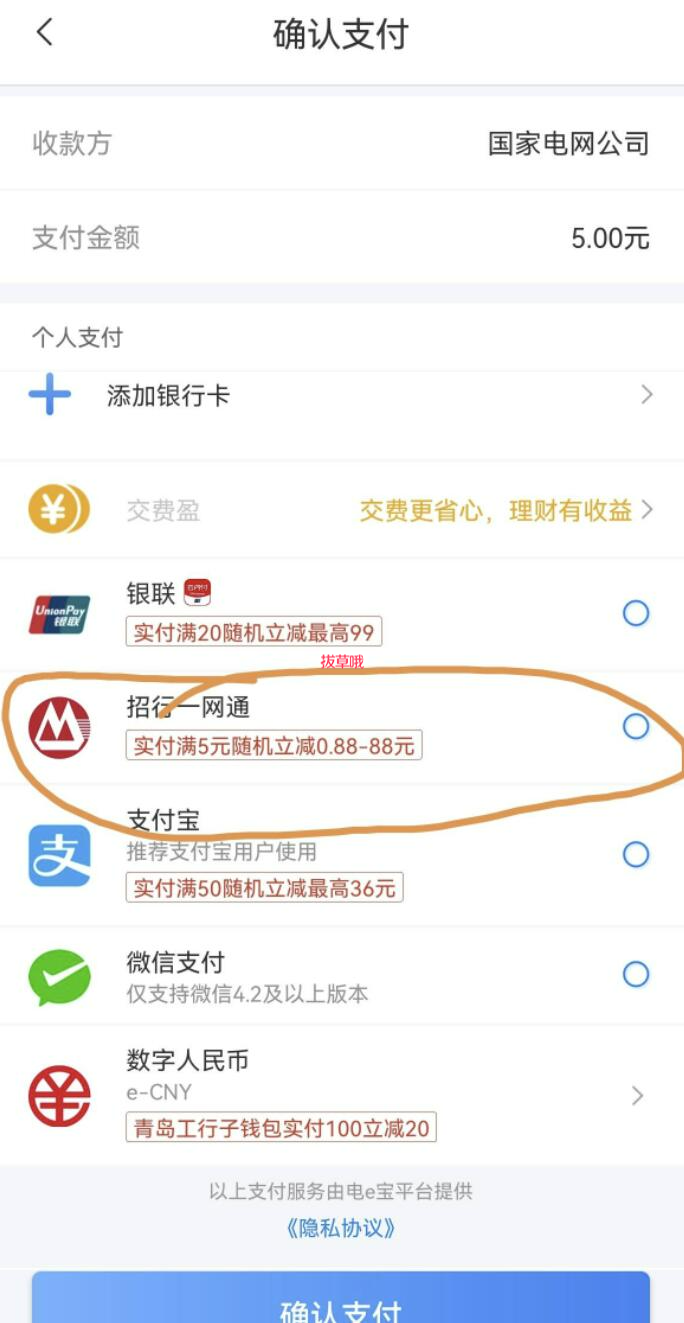
Task: Open the 交费盈 option row
Action: point(340,511)
